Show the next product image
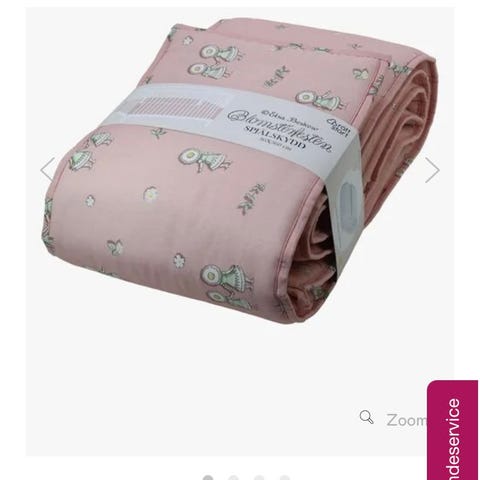This screenshot has width=480, height=480. click(432, 170)
